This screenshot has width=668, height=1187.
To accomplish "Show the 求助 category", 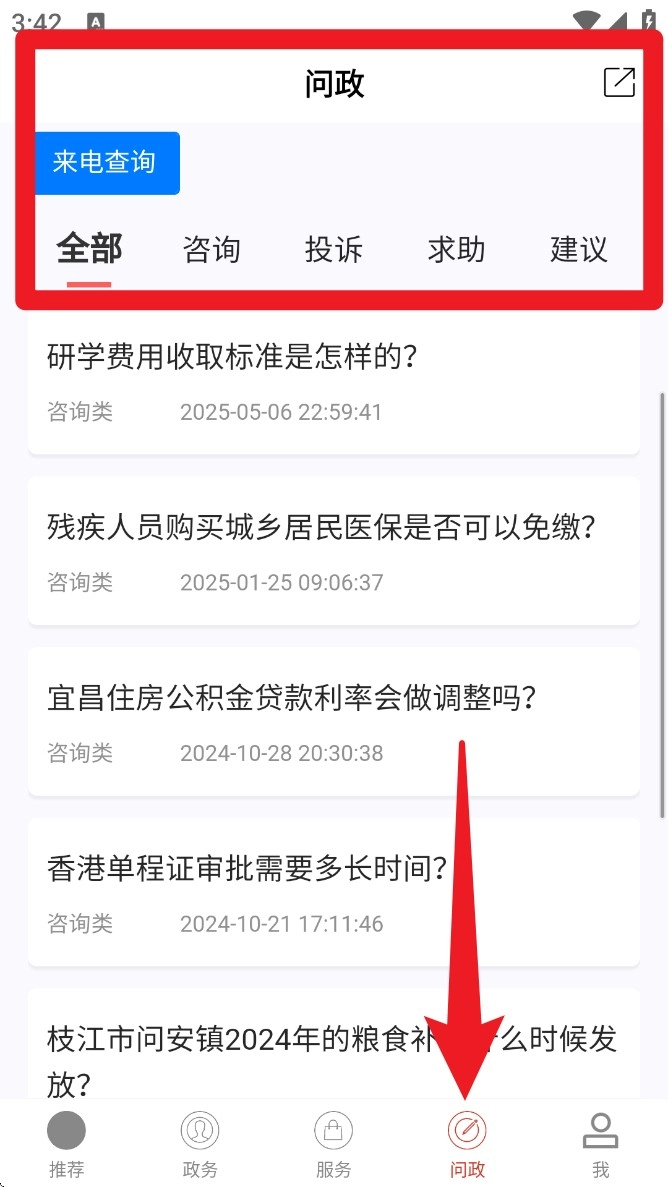I will (x=456, y=249).
